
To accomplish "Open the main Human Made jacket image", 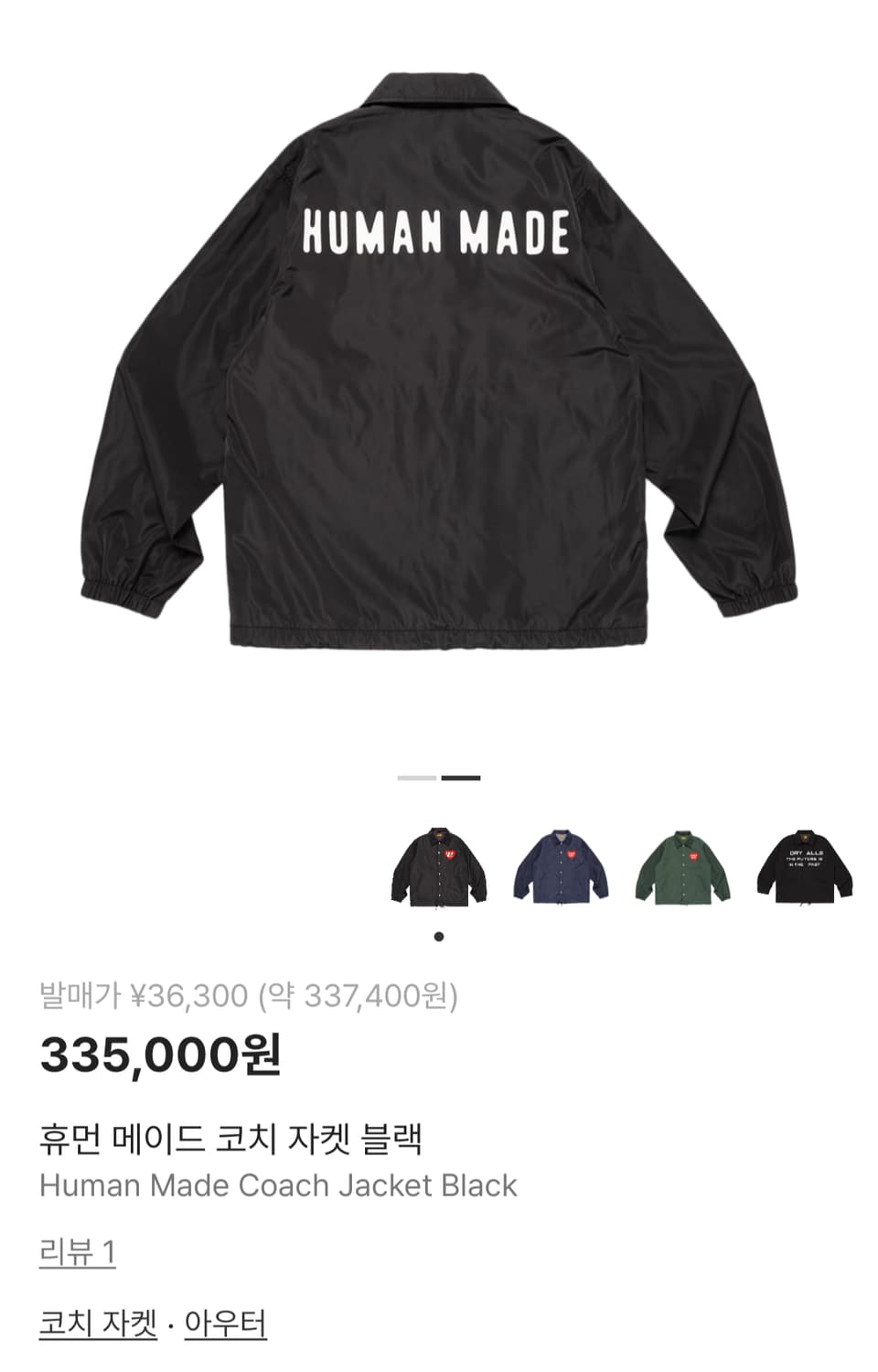I will (x=439, y=366).
